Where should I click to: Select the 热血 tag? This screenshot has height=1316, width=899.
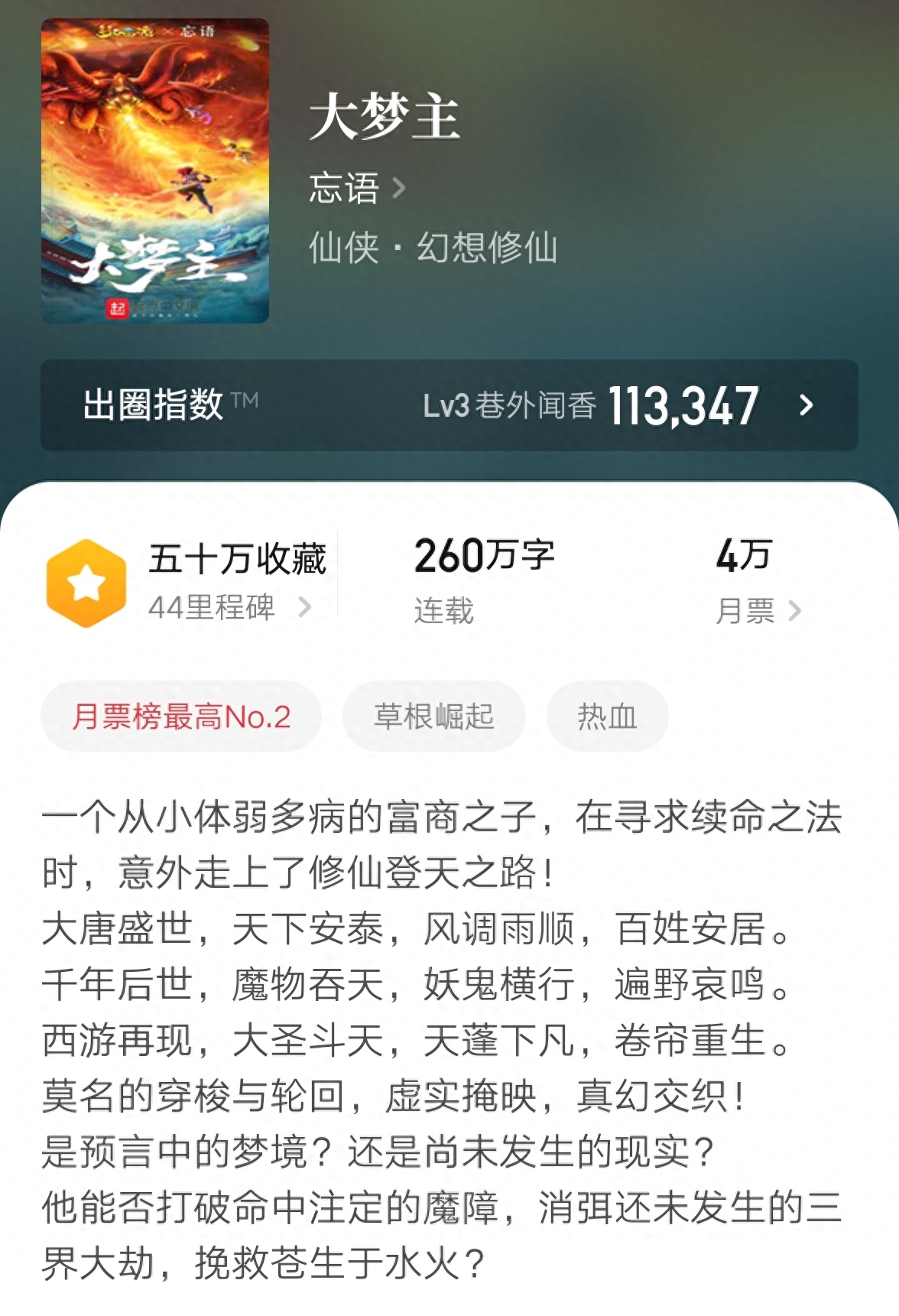pyautogui.click(x=607, y=716)
